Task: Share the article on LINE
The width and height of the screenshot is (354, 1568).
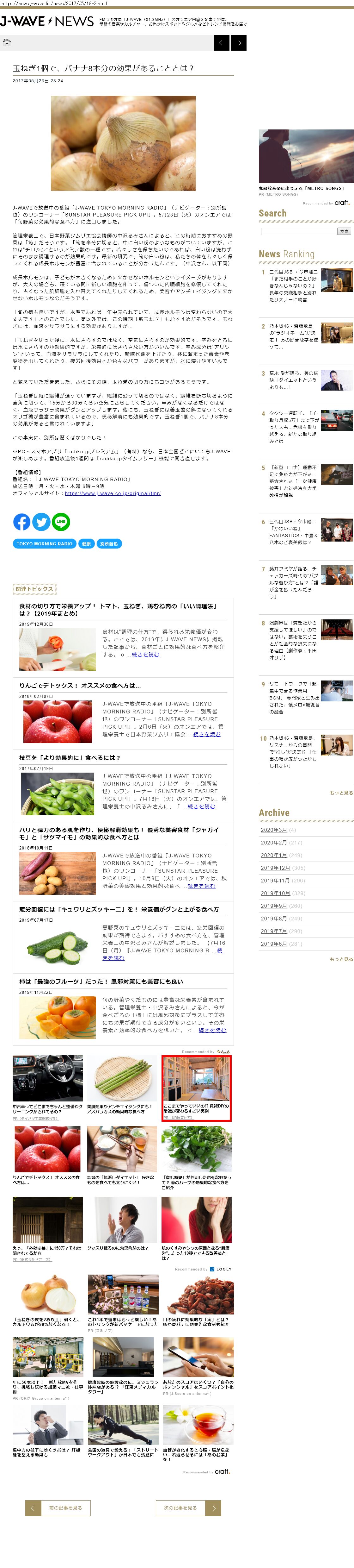Action: (x=61, y=522)
